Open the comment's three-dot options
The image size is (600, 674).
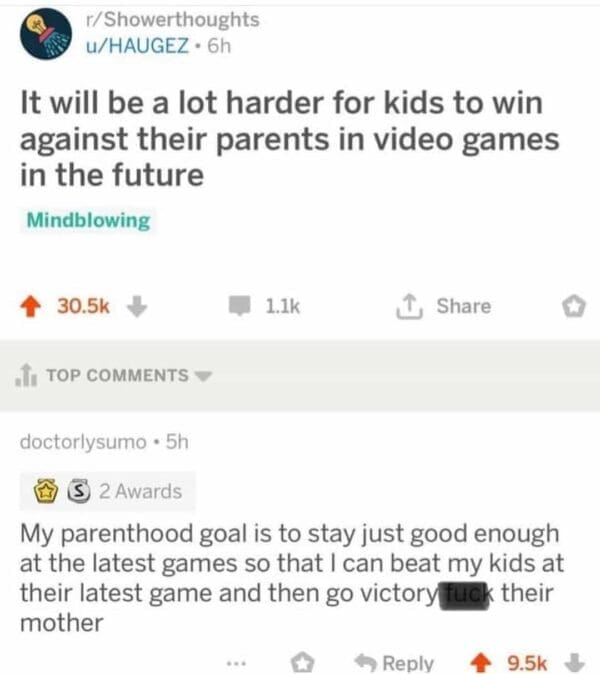pos(236,662)
